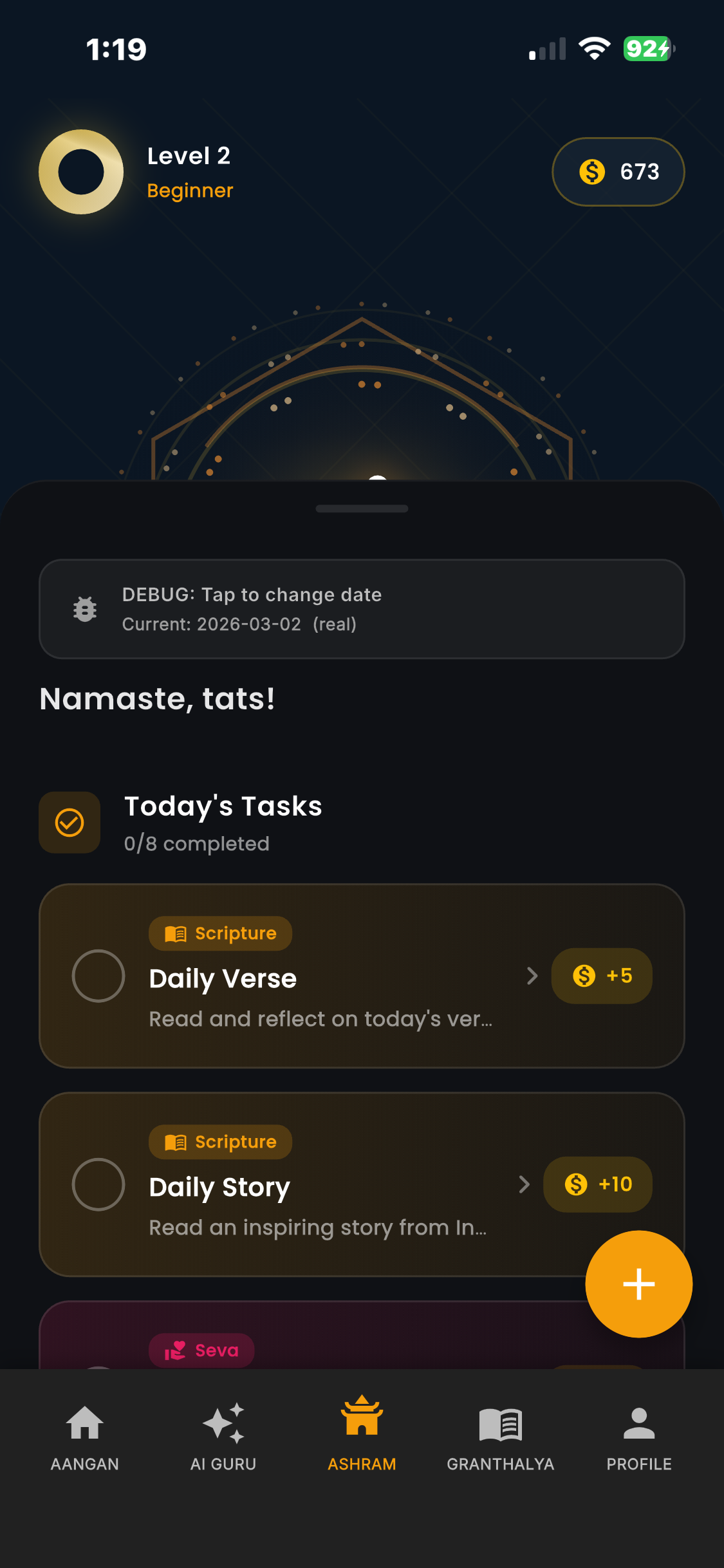The height and width of the screenshot is (1568, 724).
Task: Open the coin balance showing 673
Action: click(618, 172)
